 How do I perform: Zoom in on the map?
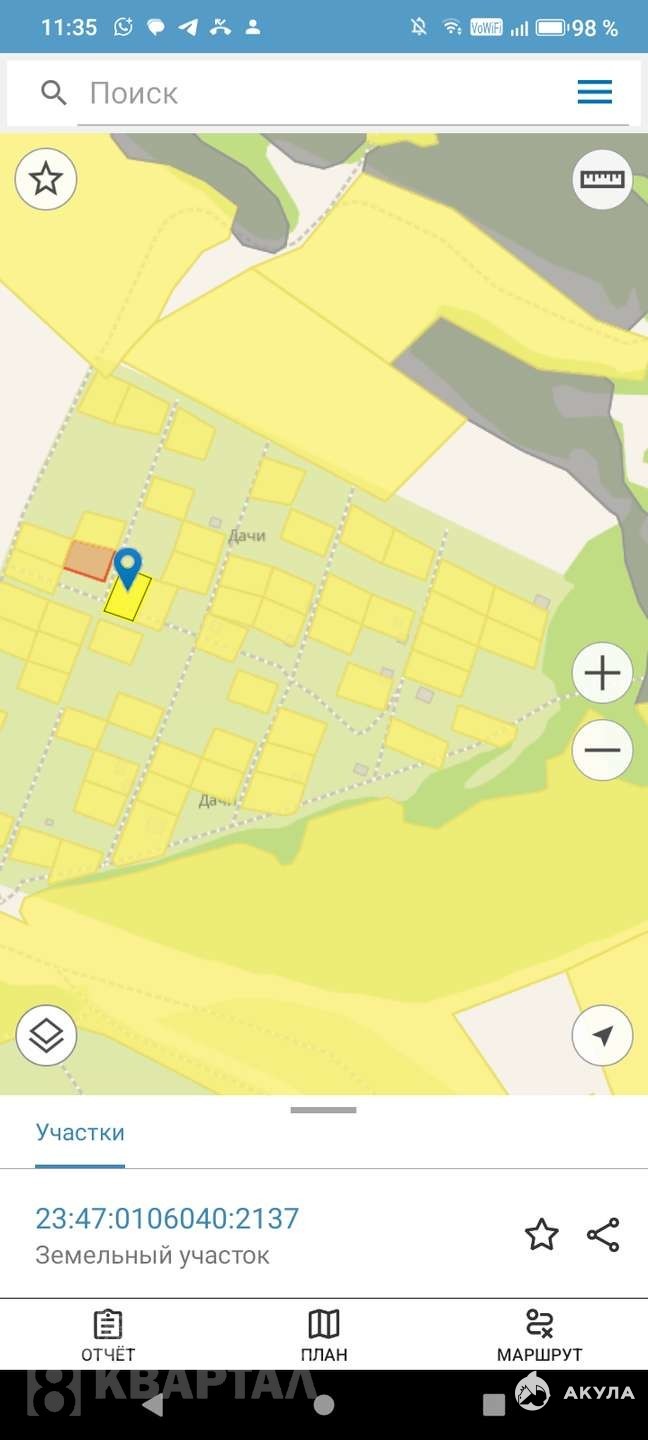[x=602, y=674]
